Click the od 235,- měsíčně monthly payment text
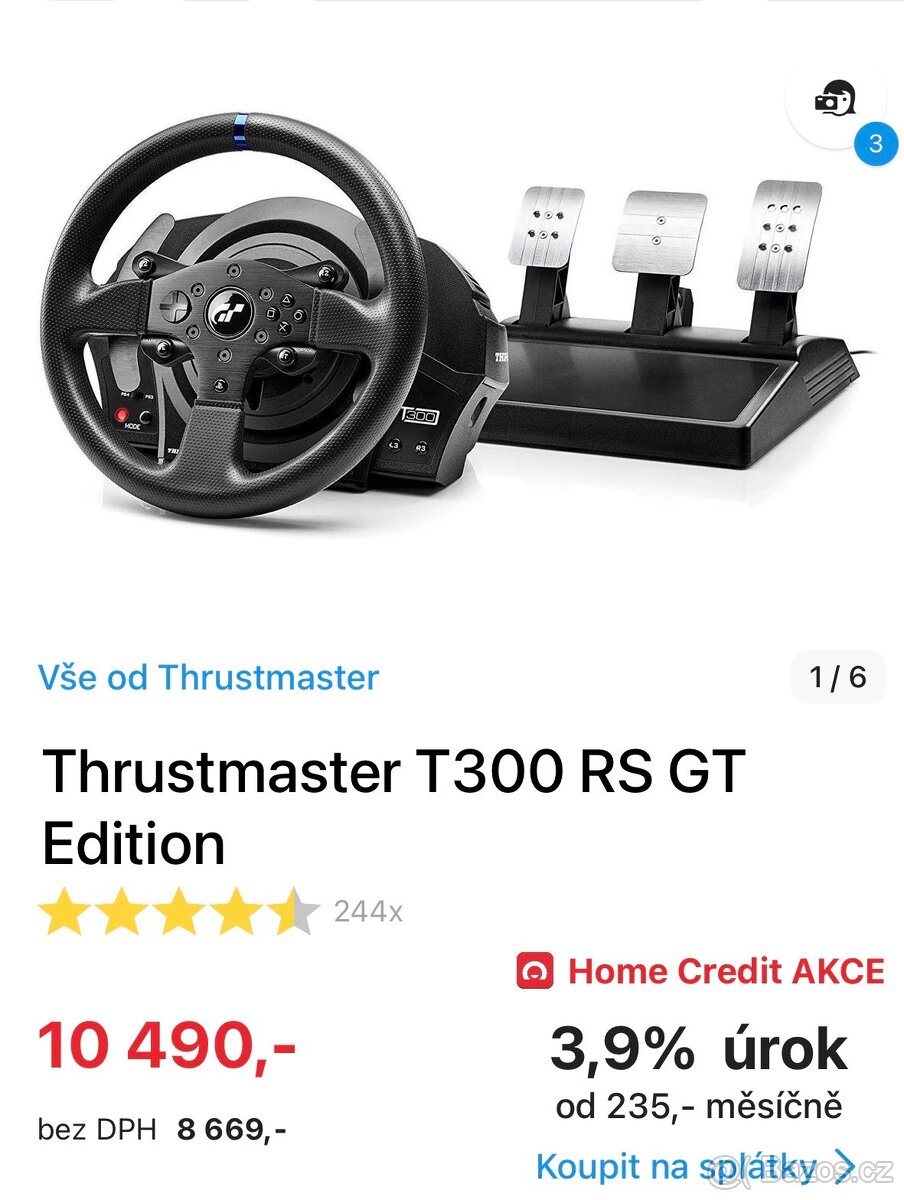Viewport: 904px width, 1200px height. tap(698, 1107)
